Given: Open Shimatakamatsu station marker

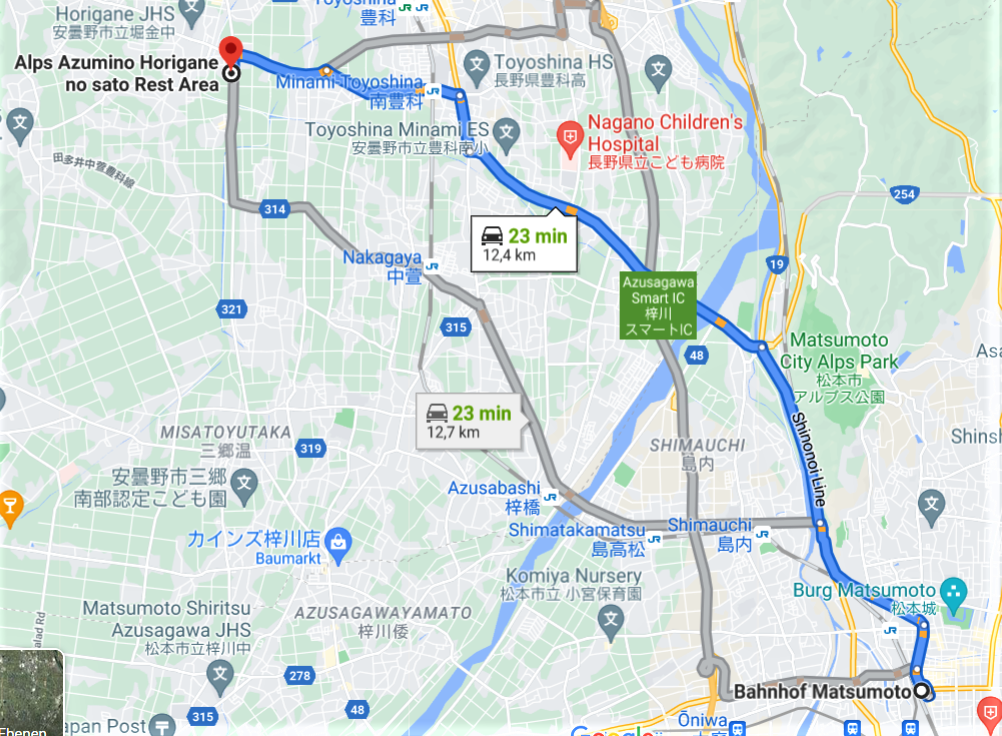Looking at the screenshot, I should pos(654,539).
